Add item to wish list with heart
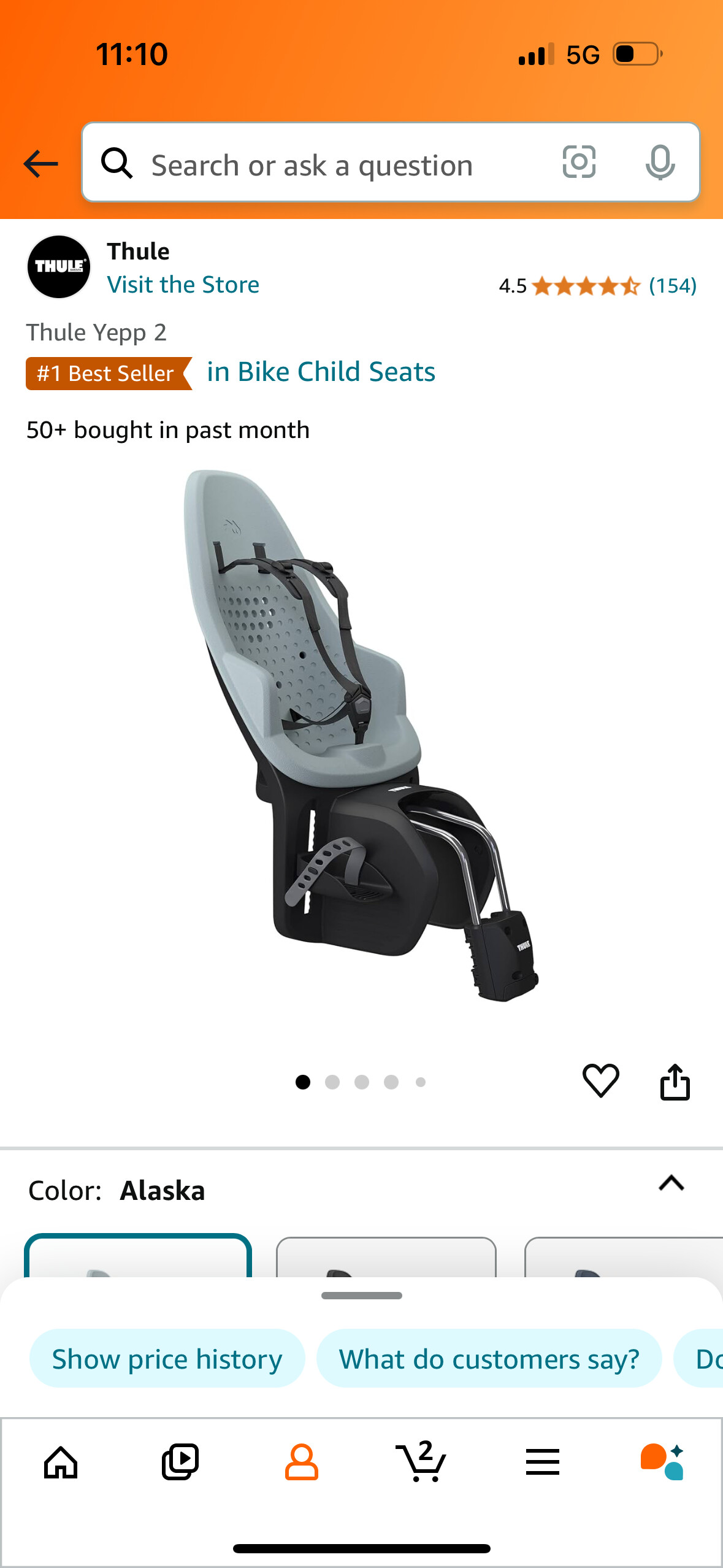Viewport: 723px width, 1568px height. click(x=600, y=1081)
